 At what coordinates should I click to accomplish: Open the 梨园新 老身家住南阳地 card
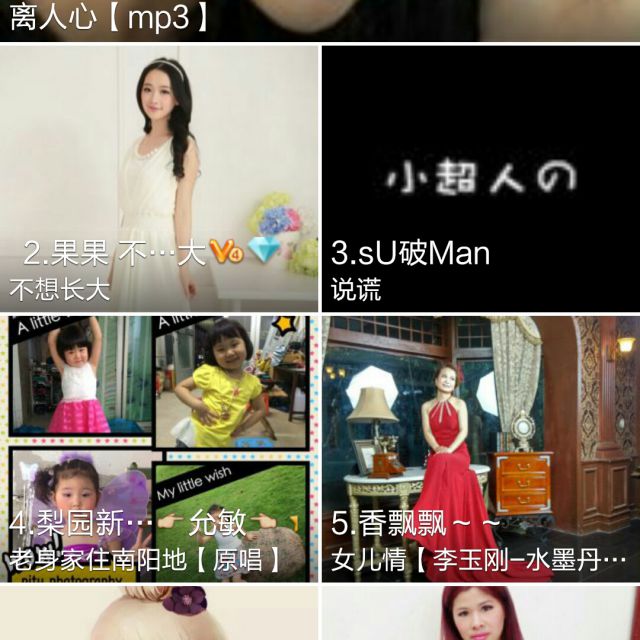point(159,448)
